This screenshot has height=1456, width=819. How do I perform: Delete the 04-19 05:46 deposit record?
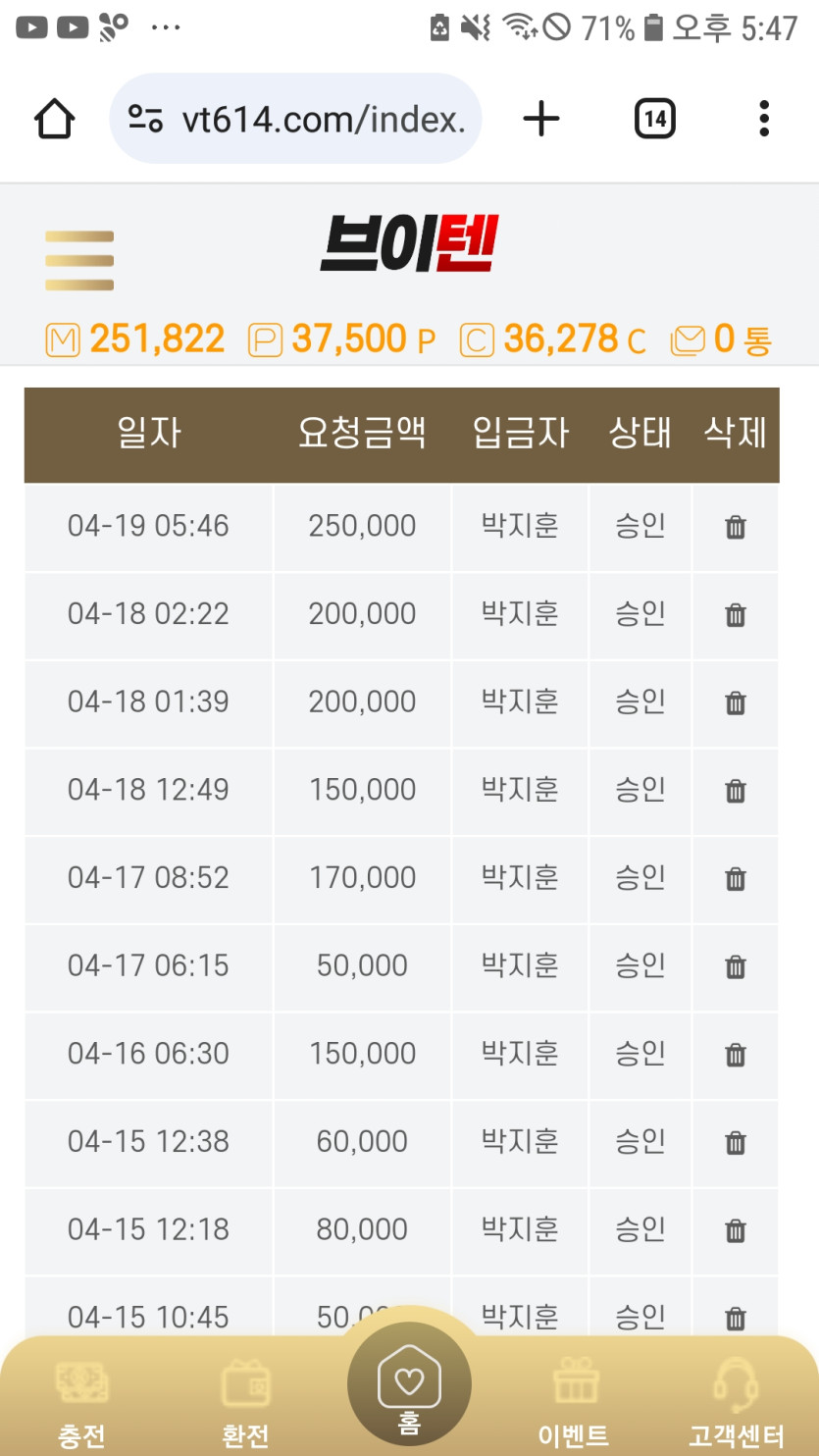pyautogui.click(x=735, y=528)
